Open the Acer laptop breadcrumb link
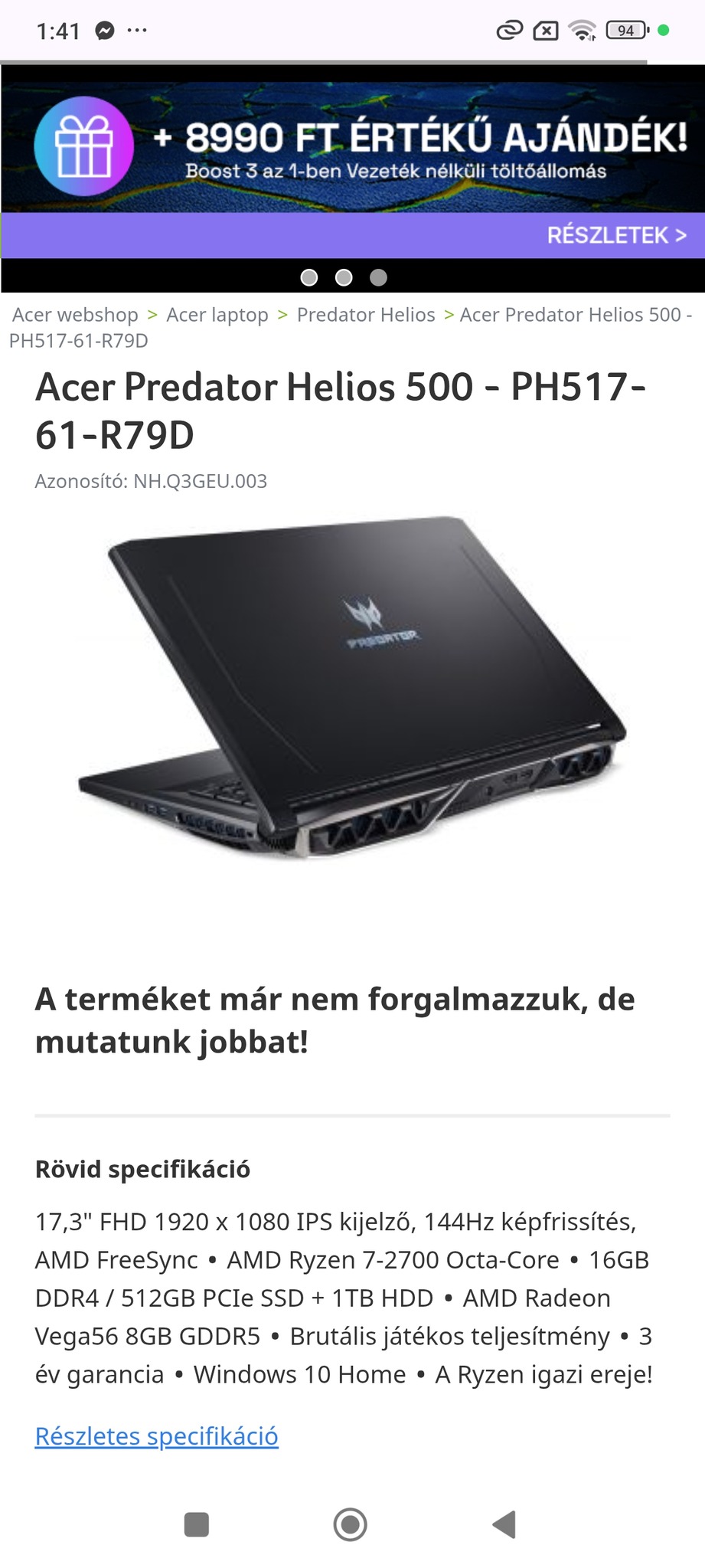Screen dimensions: 705x1568 pos(217,315)
